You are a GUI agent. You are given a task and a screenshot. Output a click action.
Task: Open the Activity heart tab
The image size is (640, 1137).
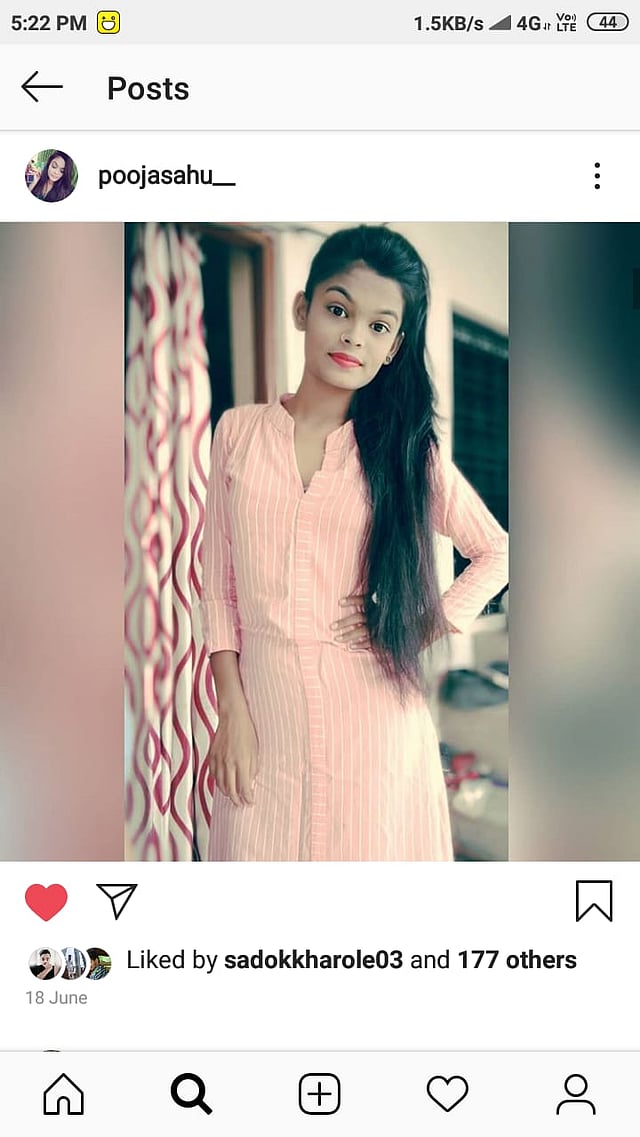[x=447, y=1094]
